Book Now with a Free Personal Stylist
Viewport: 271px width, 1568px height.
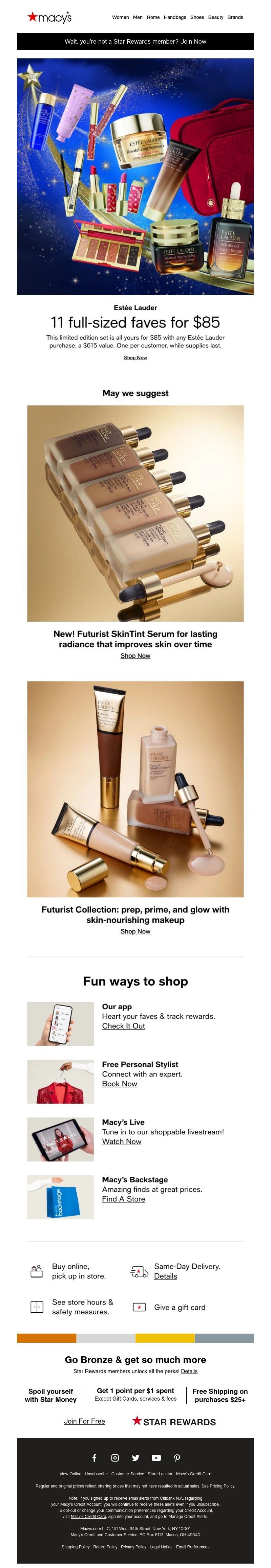(x=119, y=1083)
